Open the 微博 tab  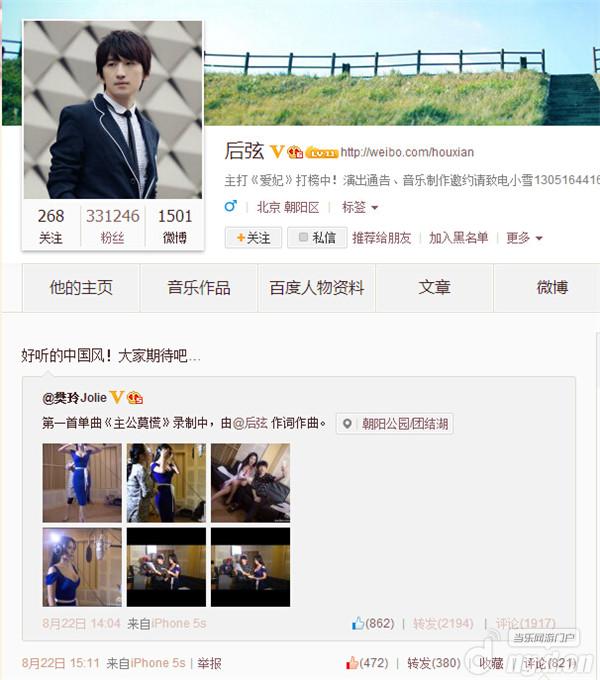click(552, 288)
